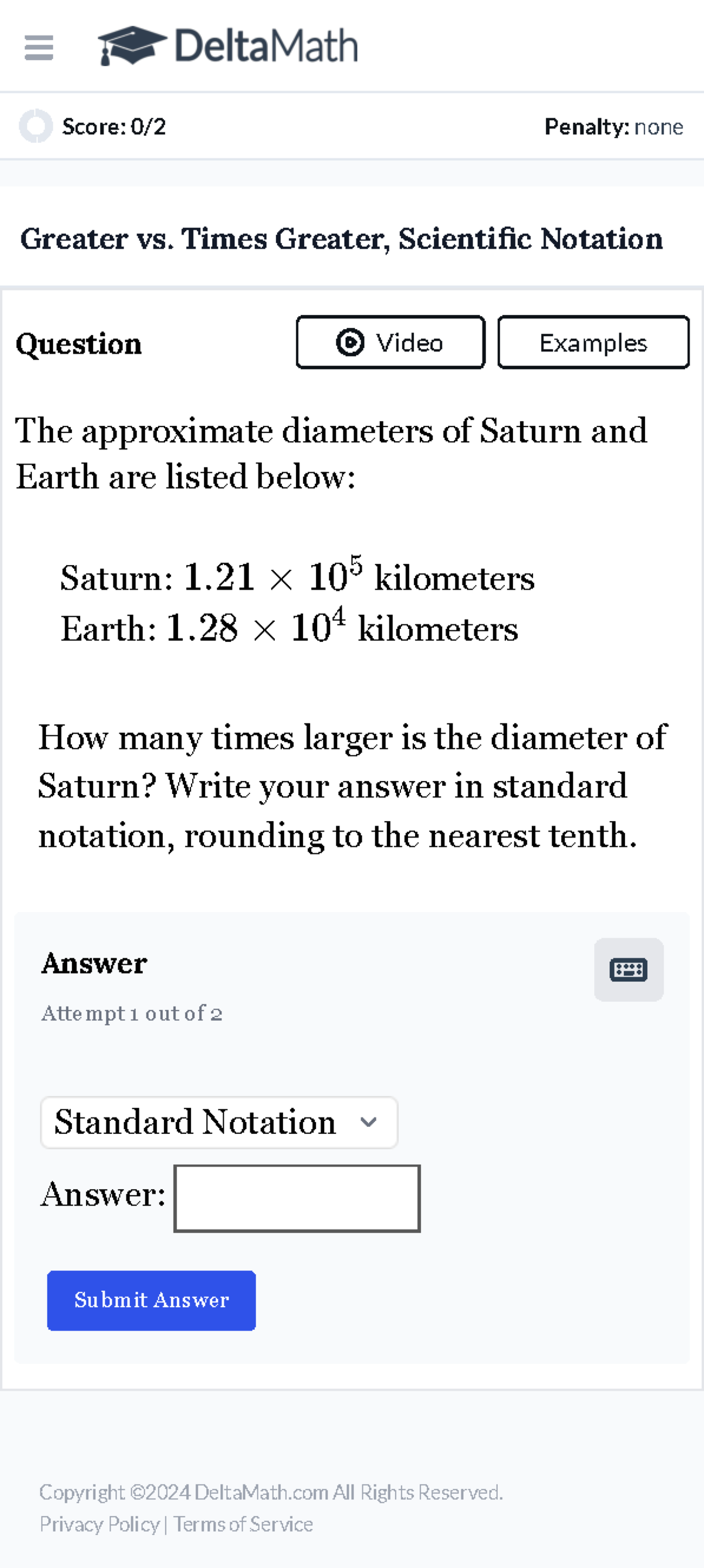
Task: Select the Question section header
Action: pos(78,343)
